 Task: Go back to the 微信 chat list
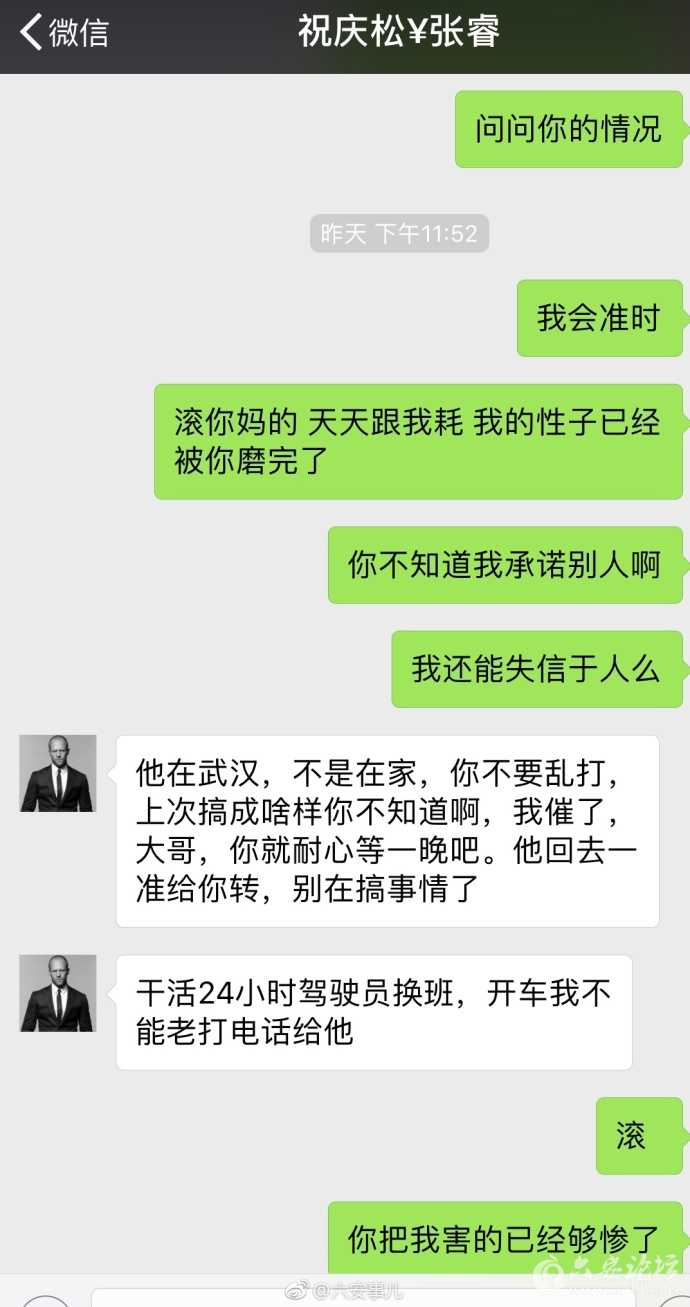coord(63,32)
